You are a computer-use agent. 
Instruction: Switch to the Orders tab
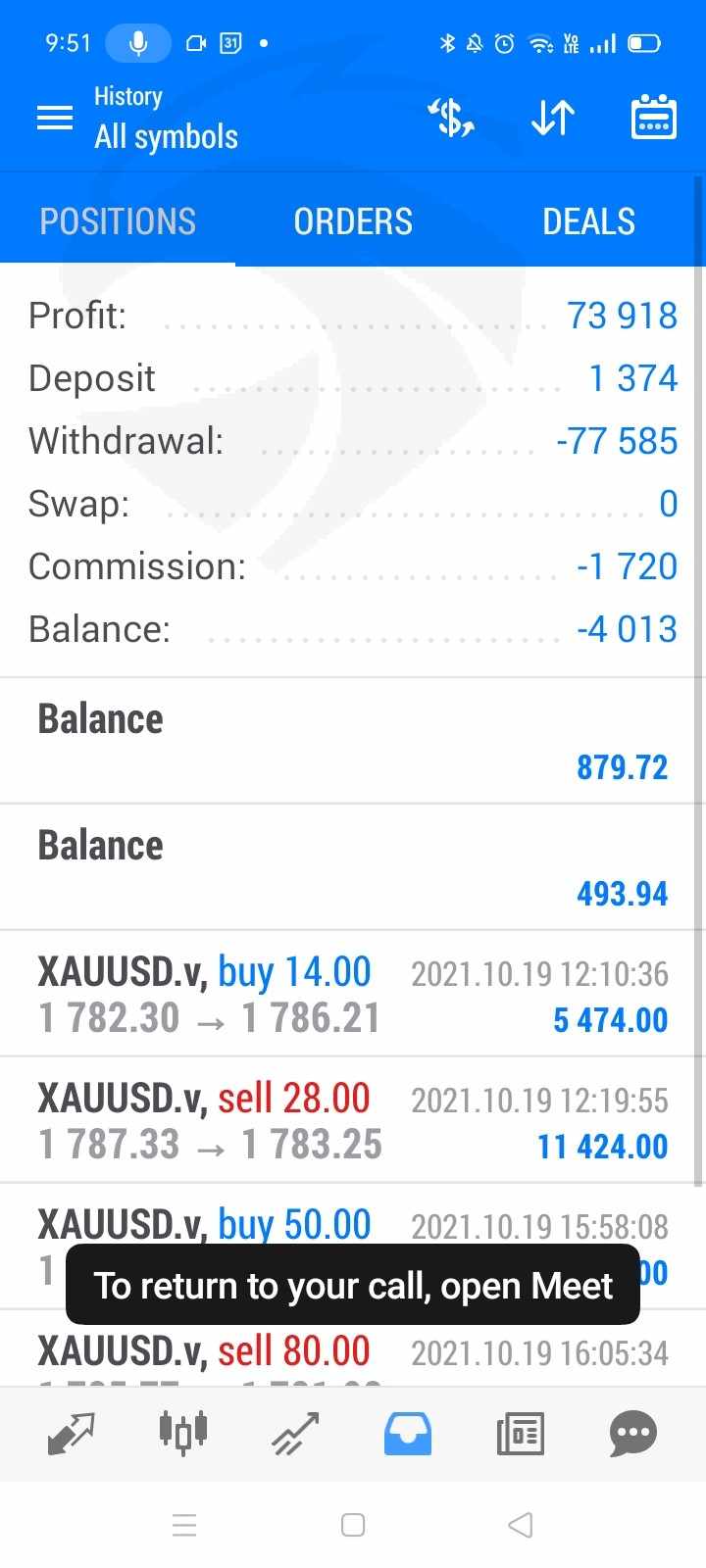click(353, 221)
